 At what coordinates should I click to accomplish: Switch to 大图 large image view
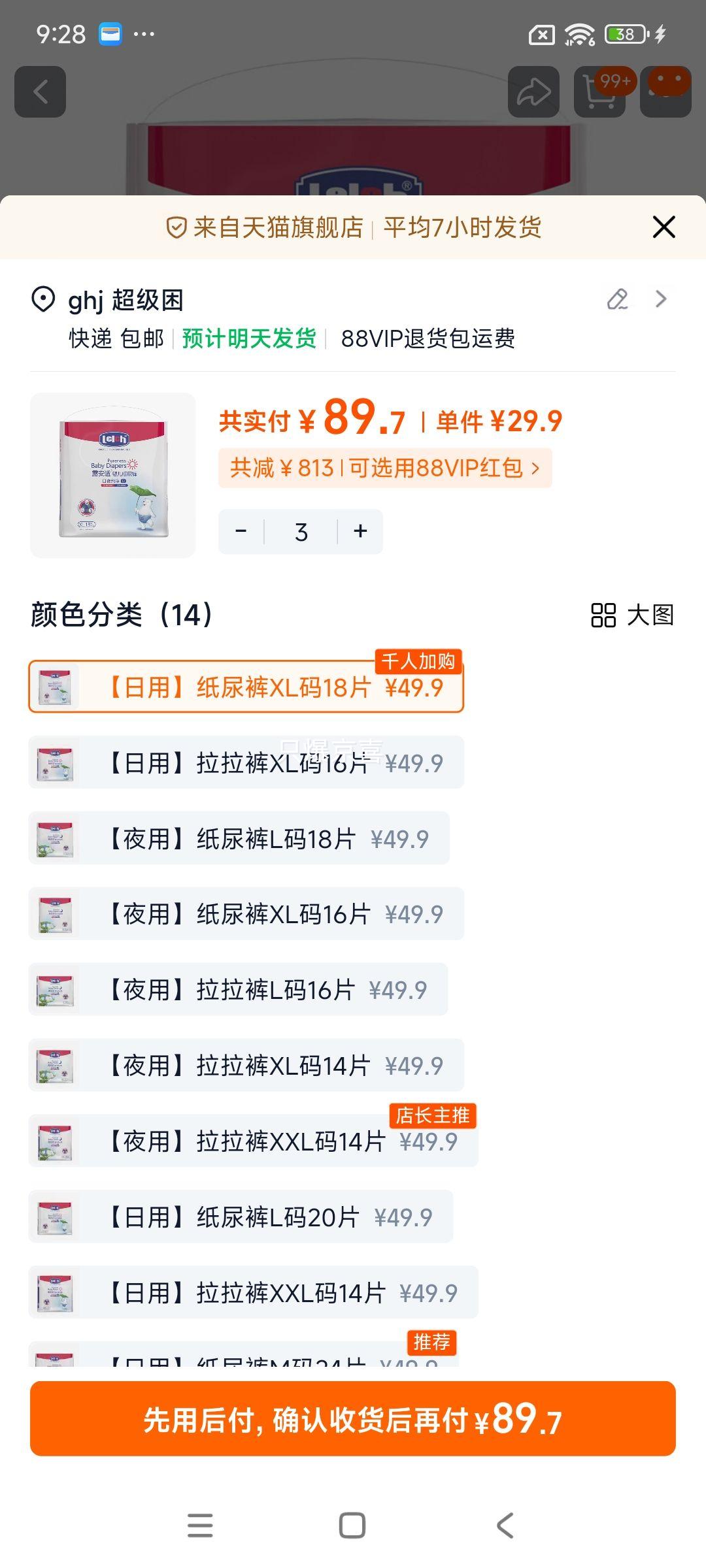pyautogui.click(x=631, y=615)
